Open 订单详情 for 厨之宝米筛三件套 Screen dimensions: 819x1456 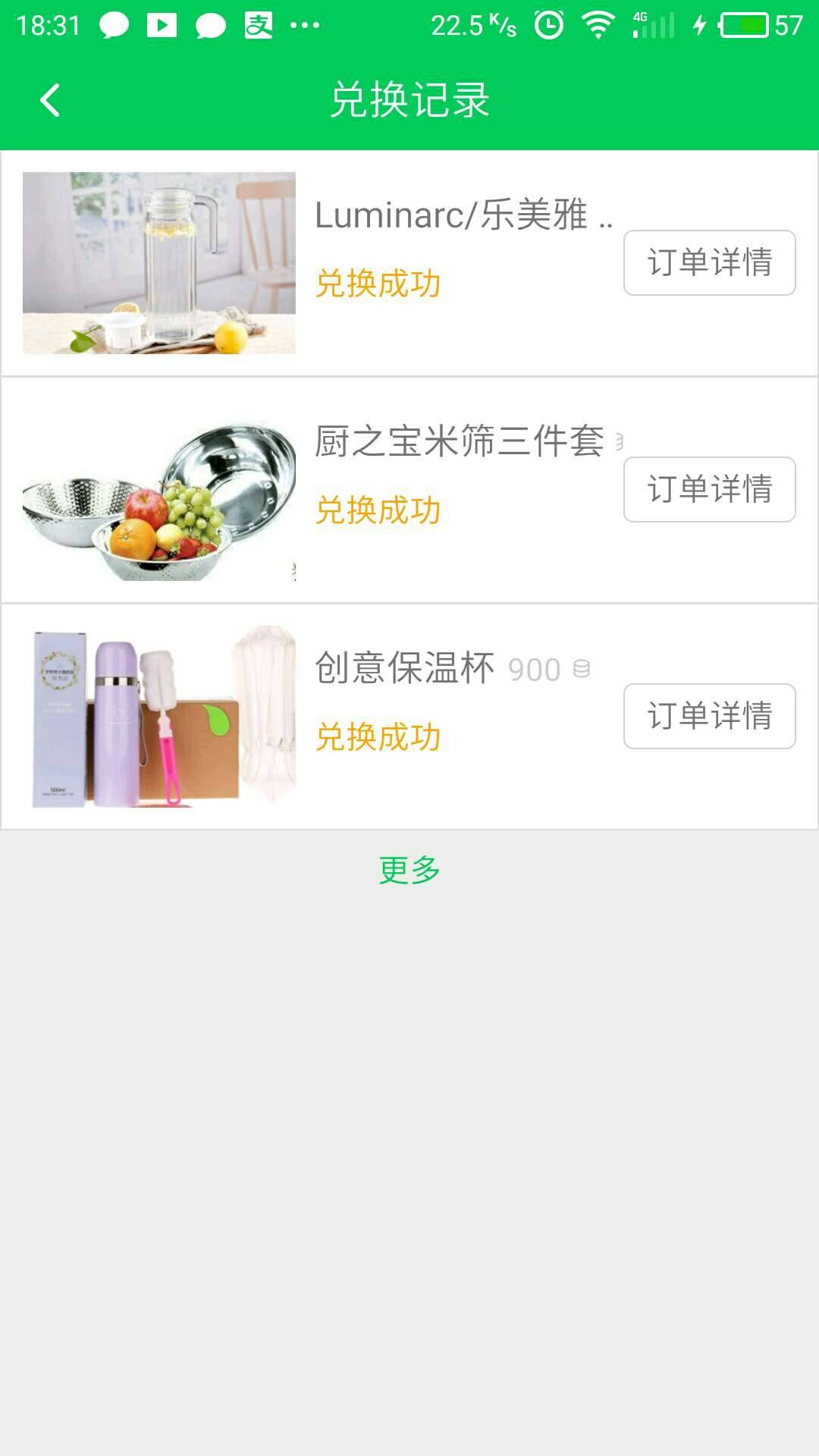pos(709,489)
